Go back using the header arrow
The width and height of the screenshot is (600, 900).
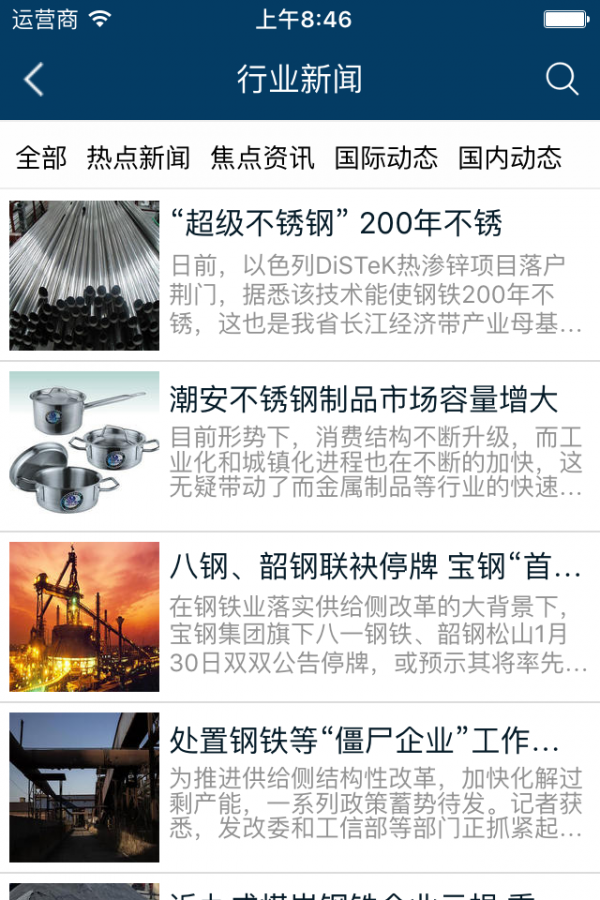click(x=34, y=79)
